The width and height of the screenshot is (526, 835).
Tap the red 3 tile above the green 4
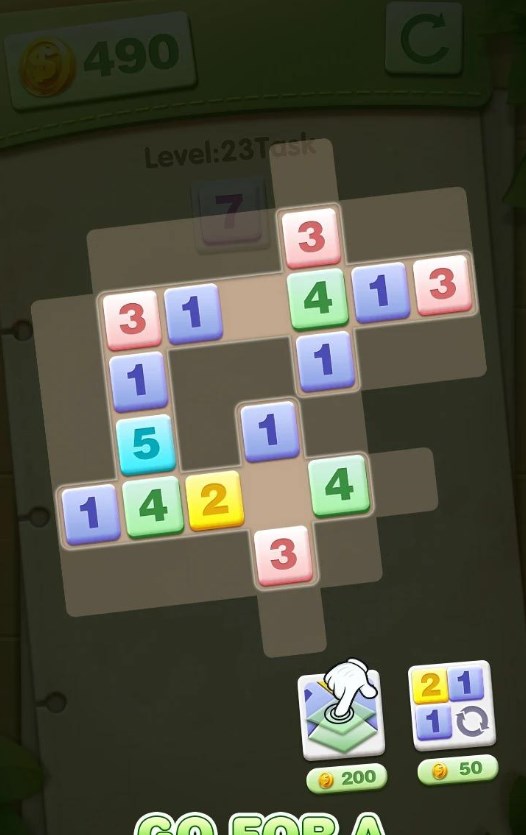click(x=311, y=237)
